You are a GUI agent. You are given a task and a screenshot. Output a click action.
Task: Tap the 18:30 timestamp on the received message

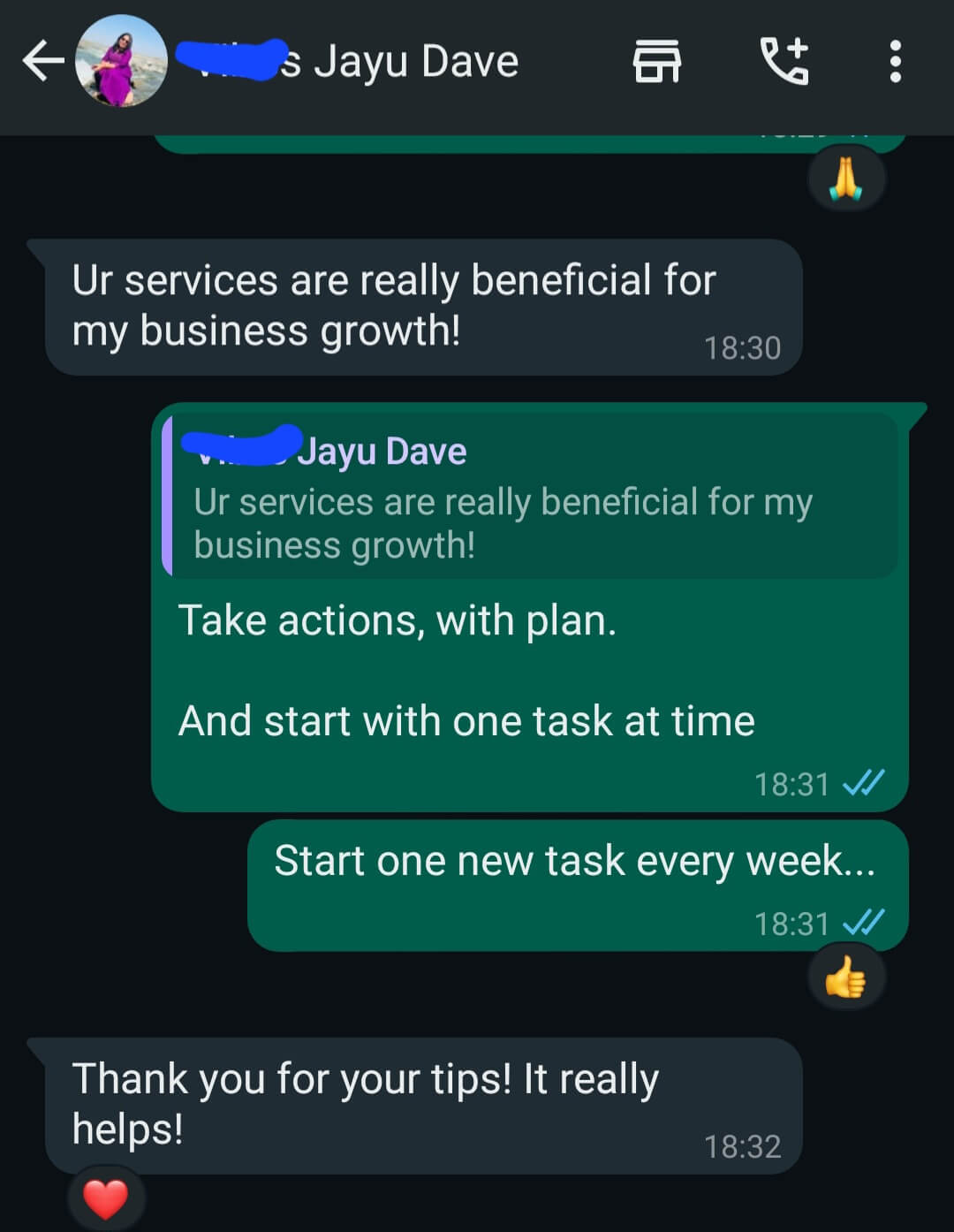tap(743, 347)
